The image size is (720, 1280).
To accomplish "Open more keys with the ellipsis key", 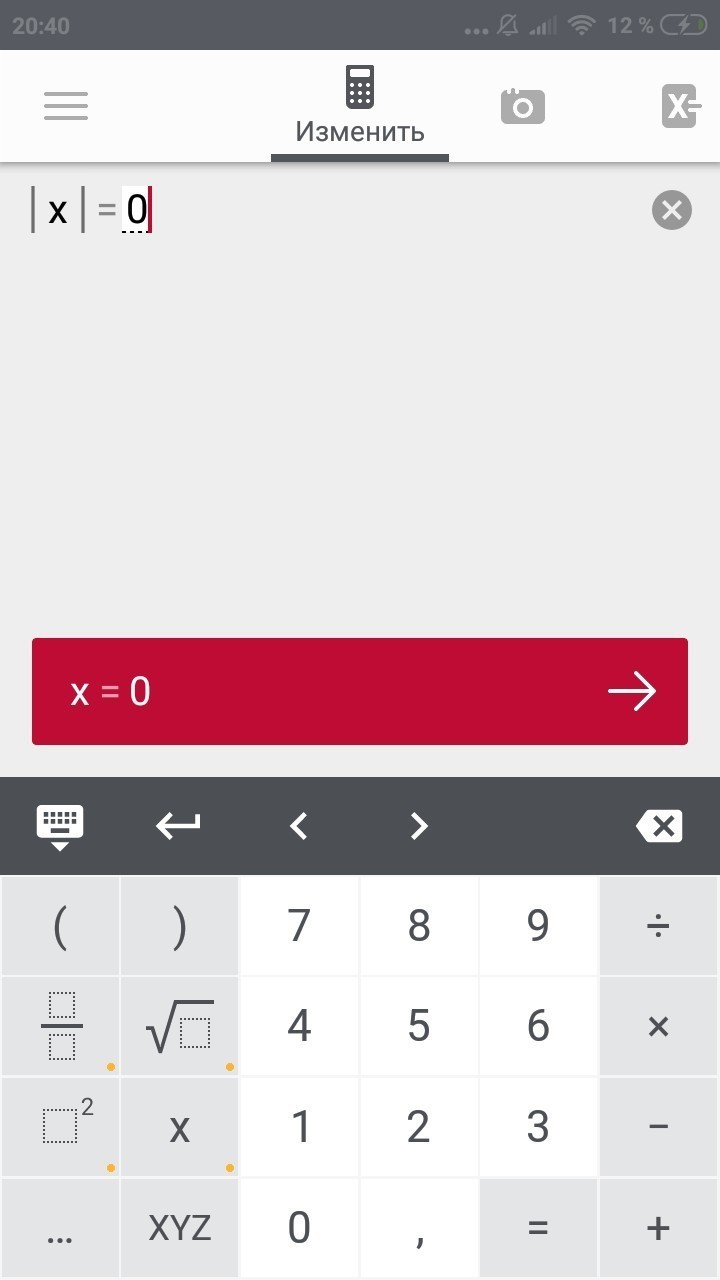I will 61,1228.
